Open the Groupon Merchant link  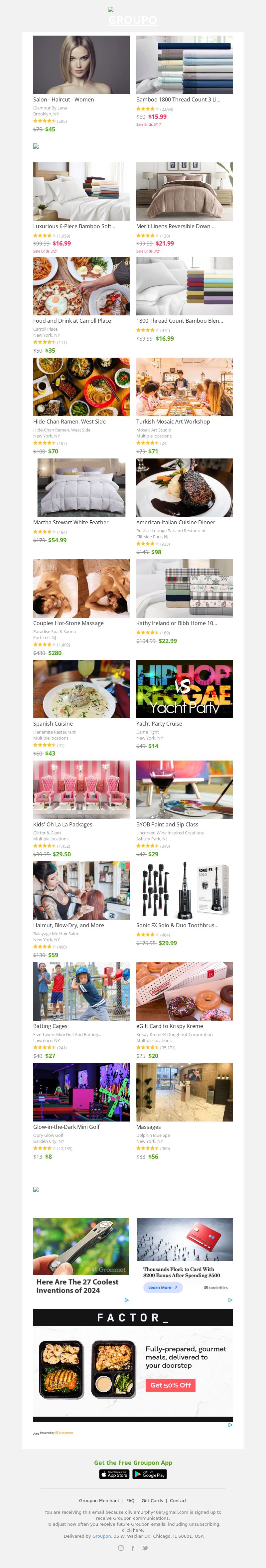(x=99, y=1500)
